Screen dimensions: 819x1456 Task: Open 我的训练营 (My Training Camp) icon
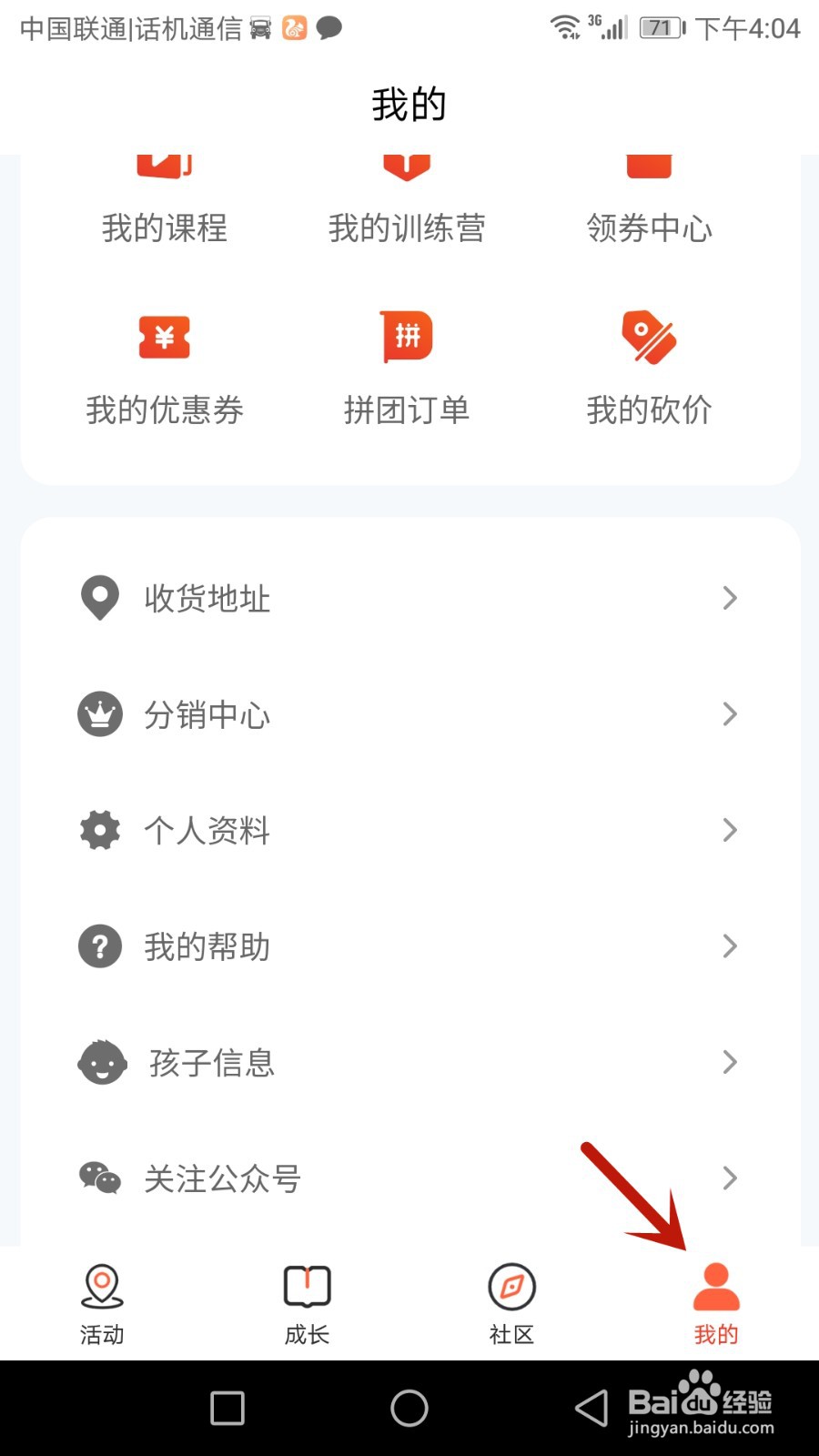click(407, 191)
